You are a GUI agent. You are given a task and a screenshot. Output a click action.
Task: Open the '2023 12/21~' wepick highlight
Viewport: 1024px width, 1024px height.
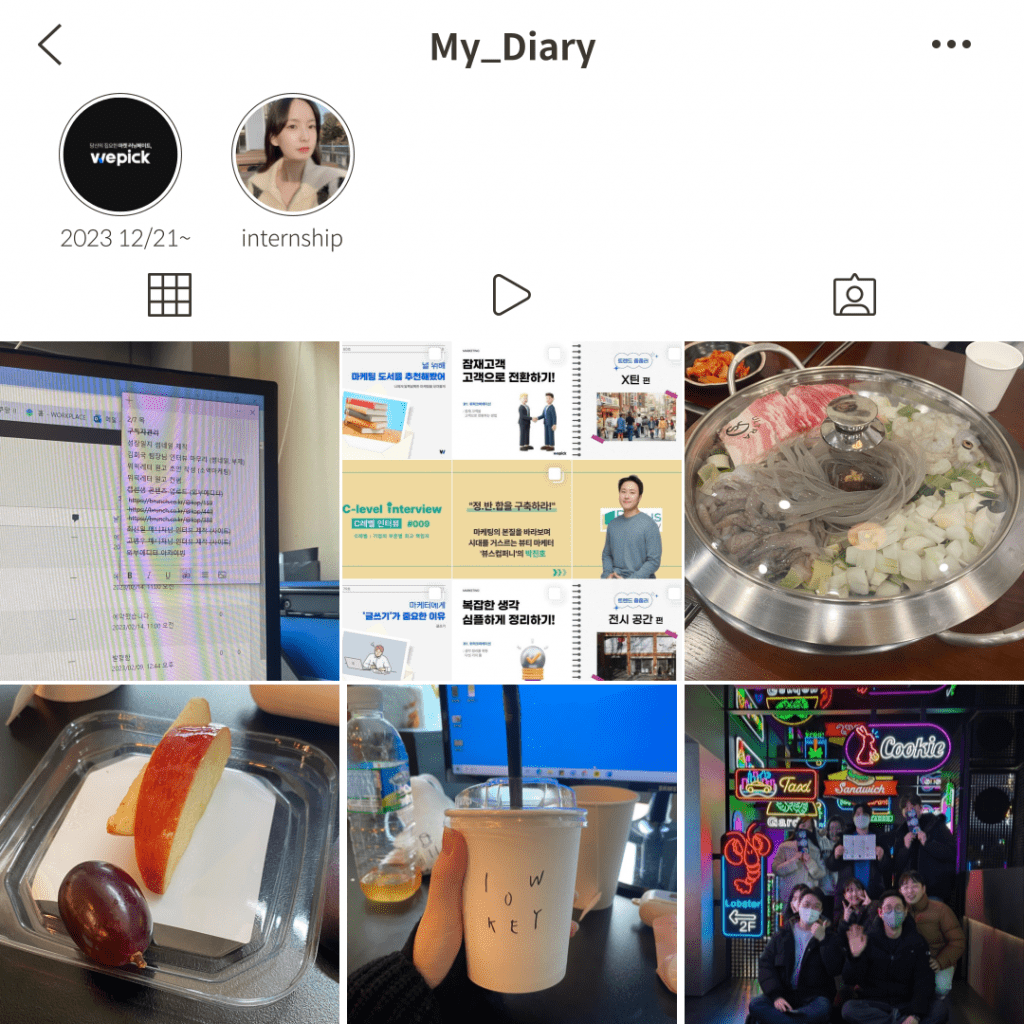pyautogui.click(x=121, y=155)
